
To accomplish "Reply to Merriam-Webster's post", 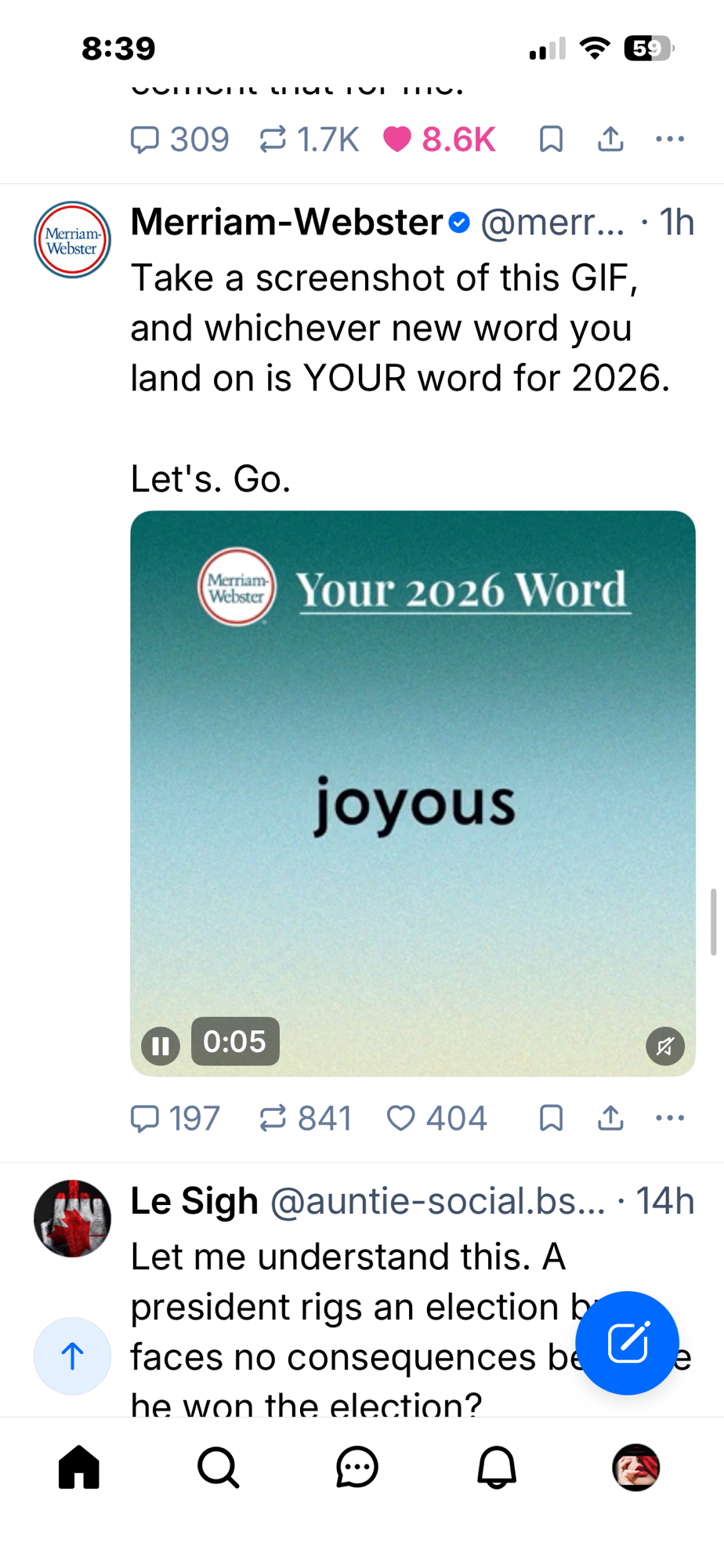I will click(x=145, y=1118).
